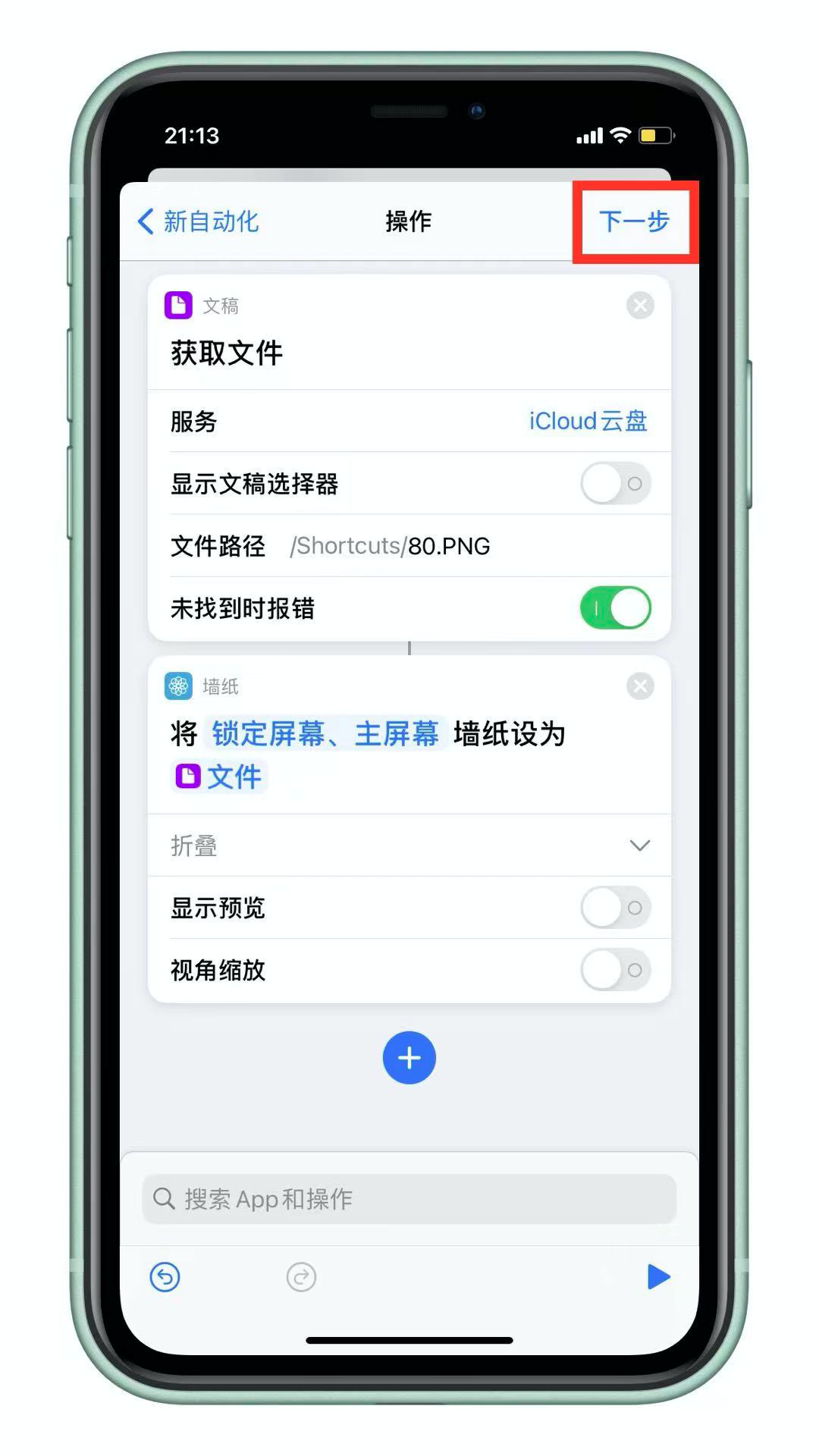Image resolution: width=819 pixels, height=1456 pixels.
Task: Remove the 获取文件 action
Action: pos(640,306)
